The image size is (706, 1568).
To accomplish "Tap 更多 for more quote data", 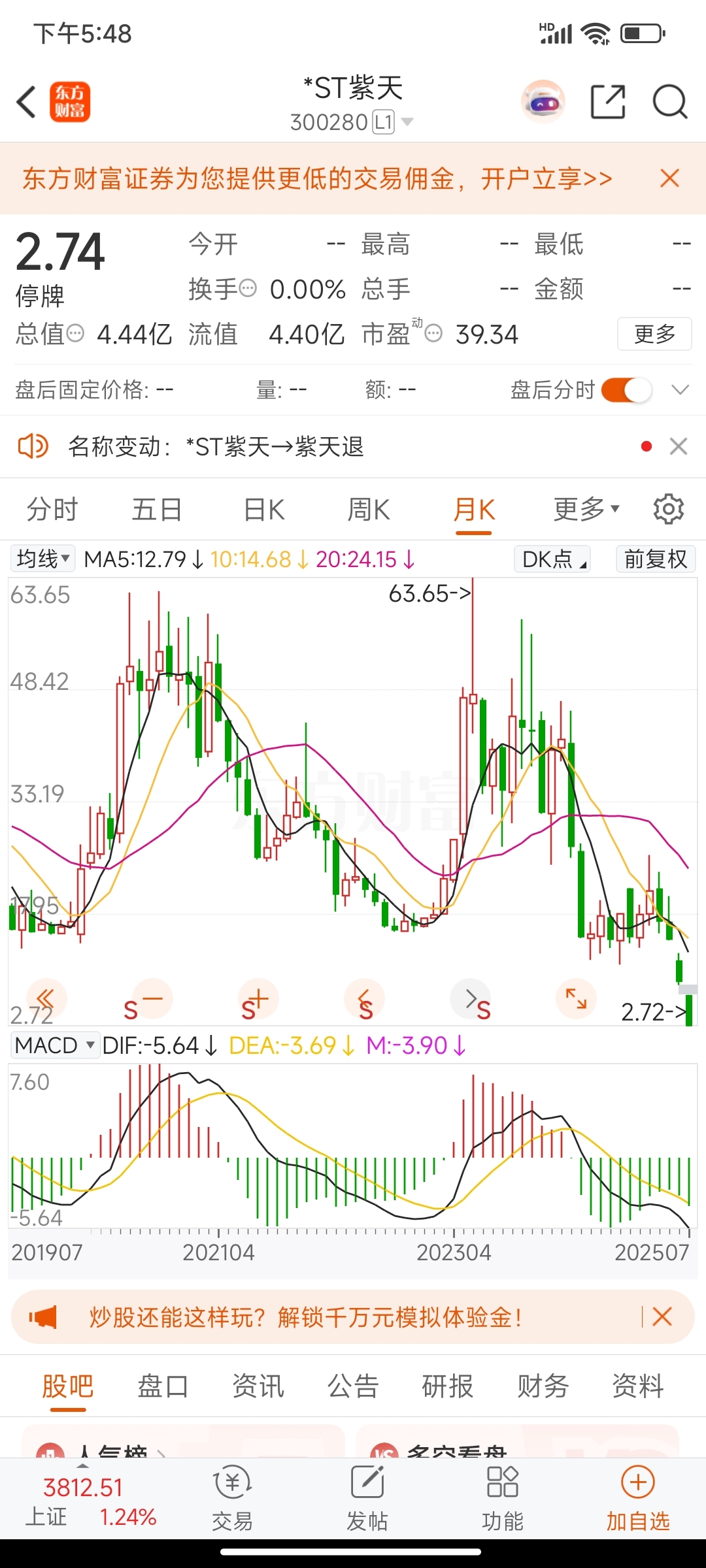I will point(654,334).
